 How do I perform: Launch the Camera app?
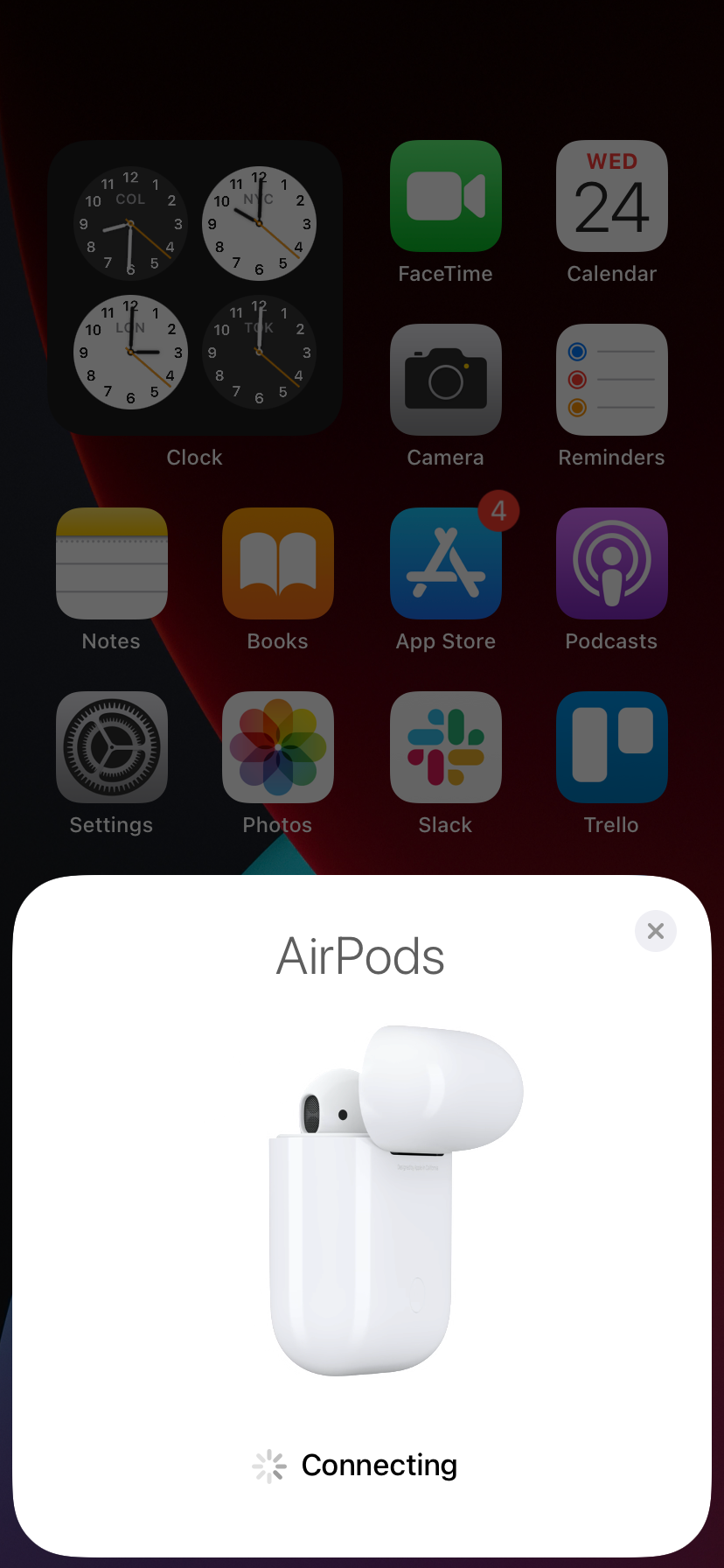click(x=446, y=380)
